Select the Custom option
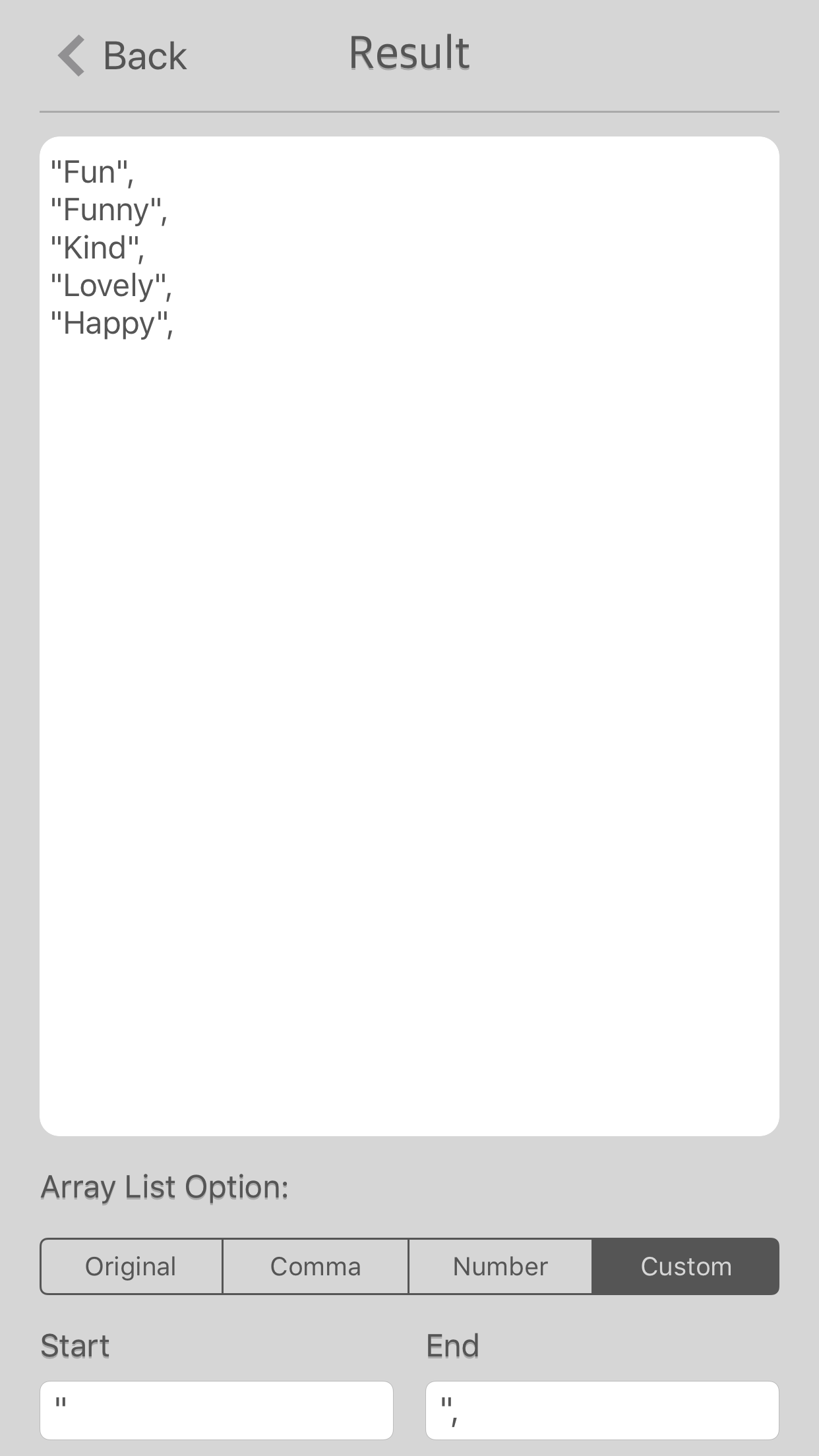Screen dimensions: 819x1456 tap(686, 1266)
